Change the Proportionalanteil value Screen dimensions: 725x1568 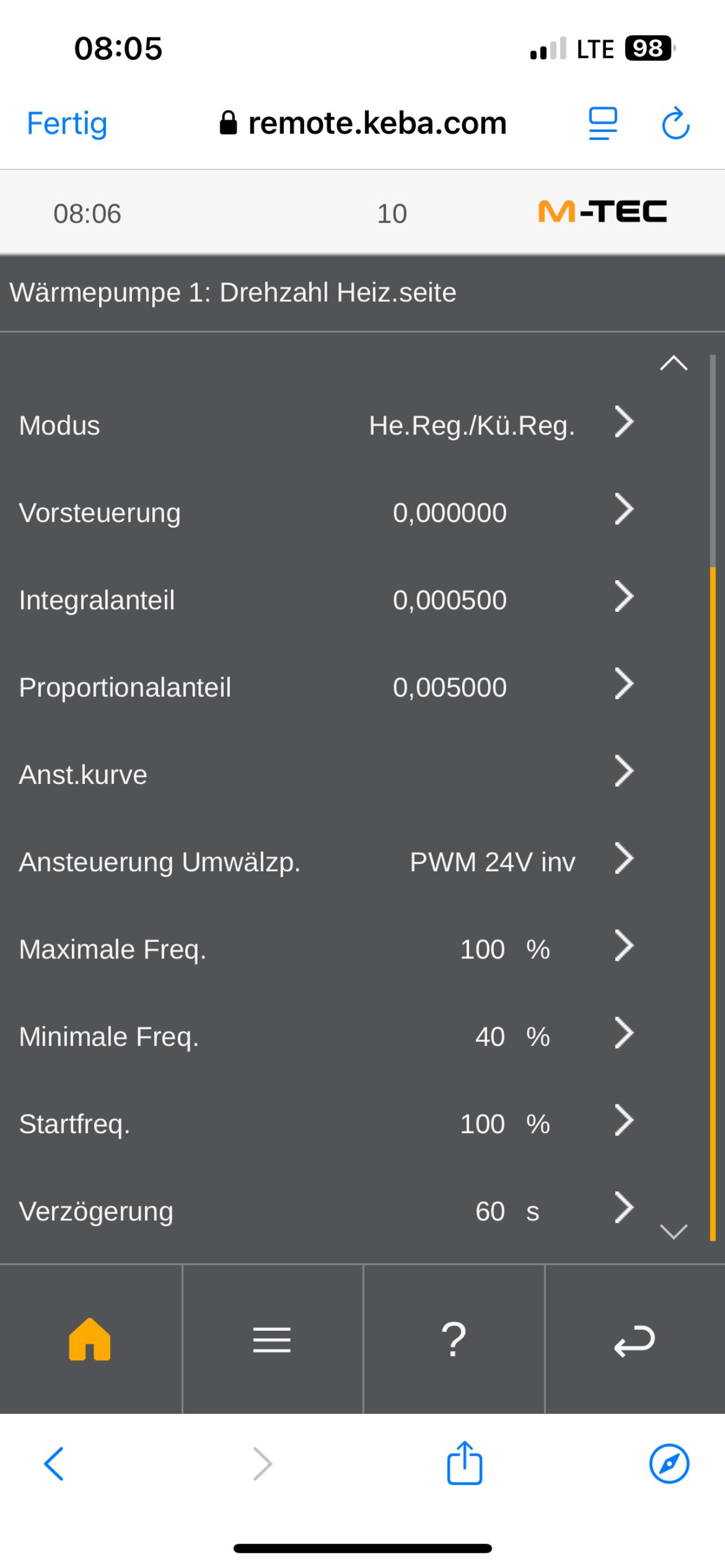click(624, 685)
